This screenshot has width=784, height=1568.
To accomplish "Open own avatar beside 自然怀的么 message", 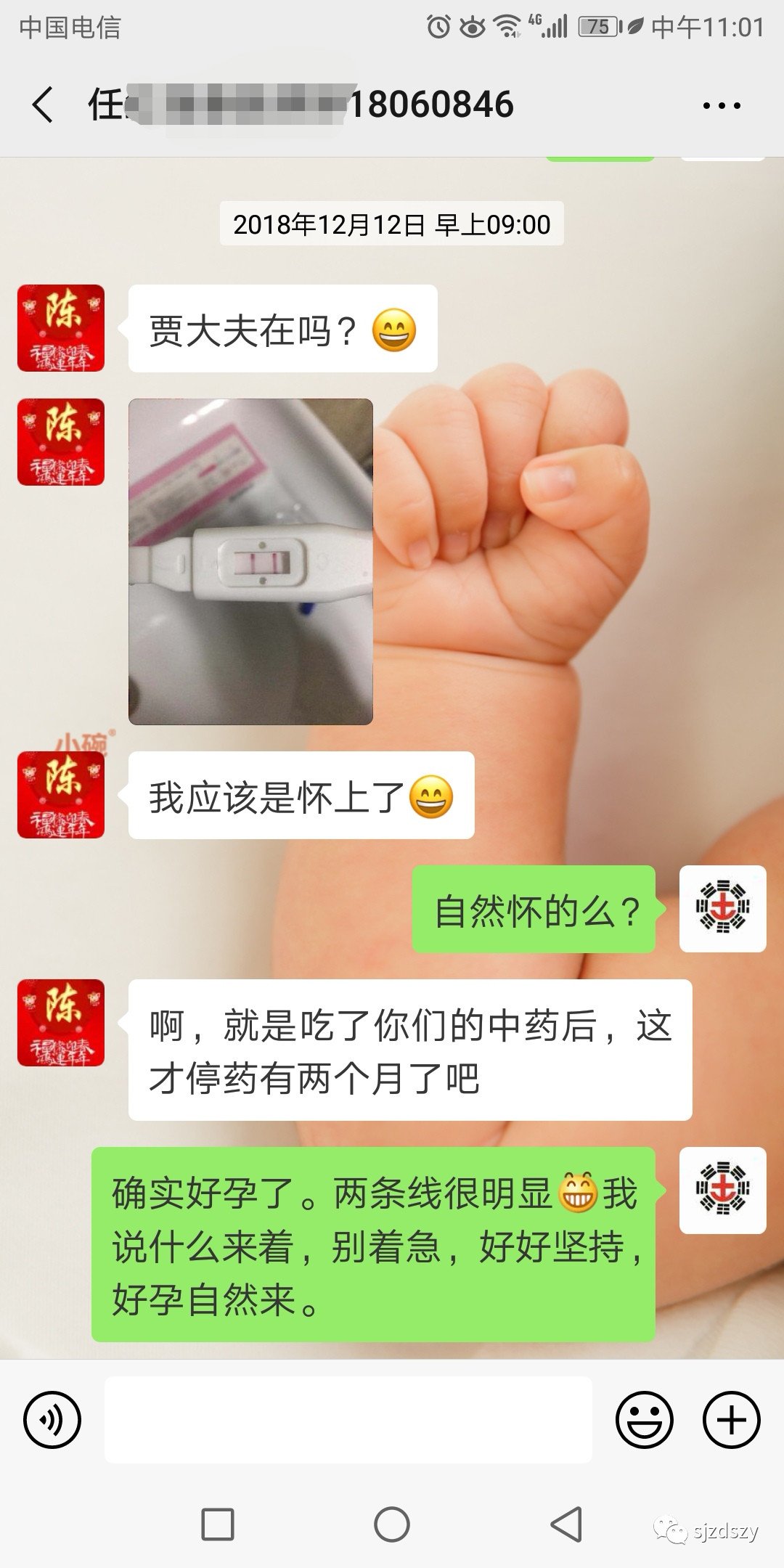I will 723,909.
